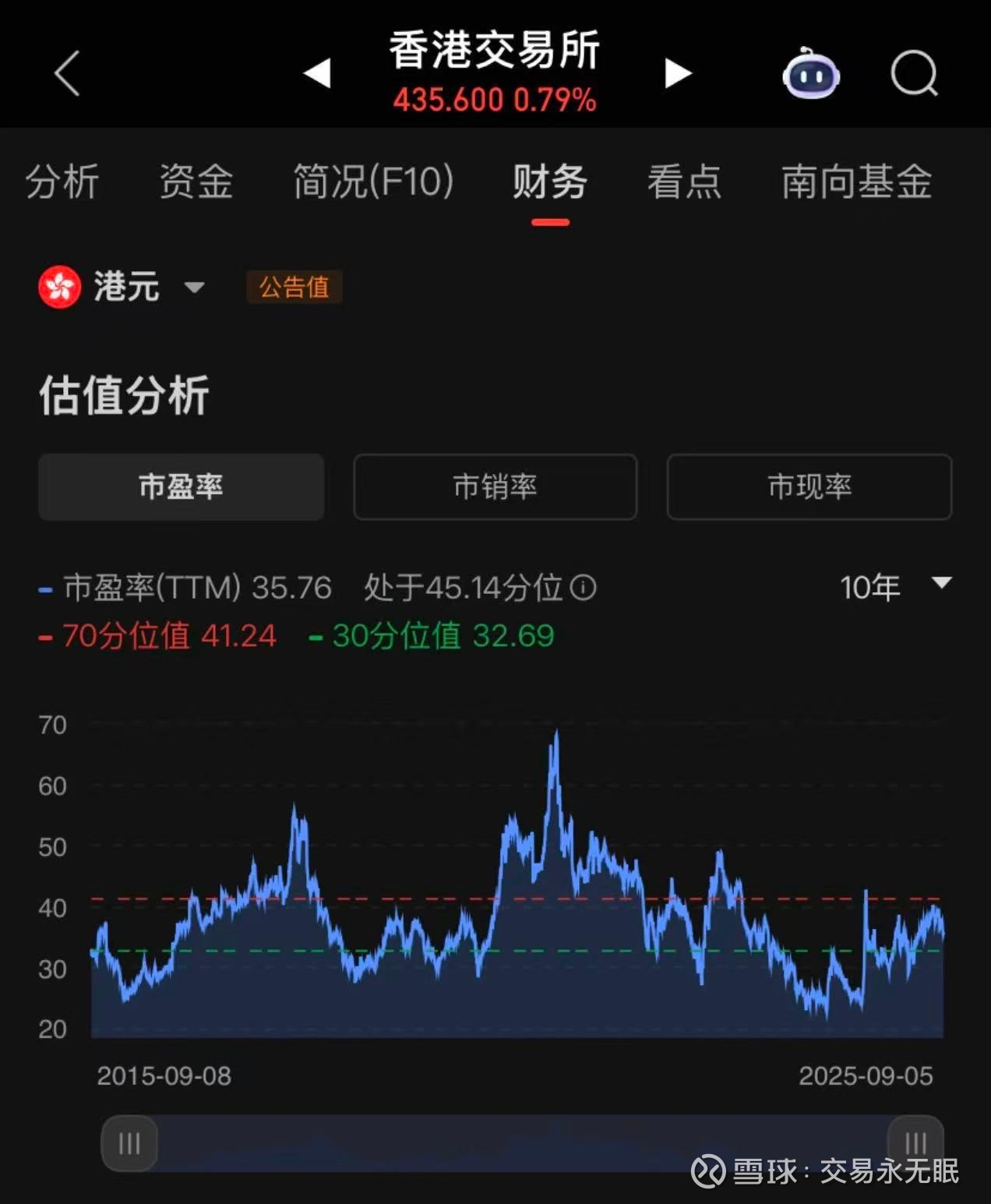
Task: Open the 简况(F10) tab
Action: click(x=373, y=182)
